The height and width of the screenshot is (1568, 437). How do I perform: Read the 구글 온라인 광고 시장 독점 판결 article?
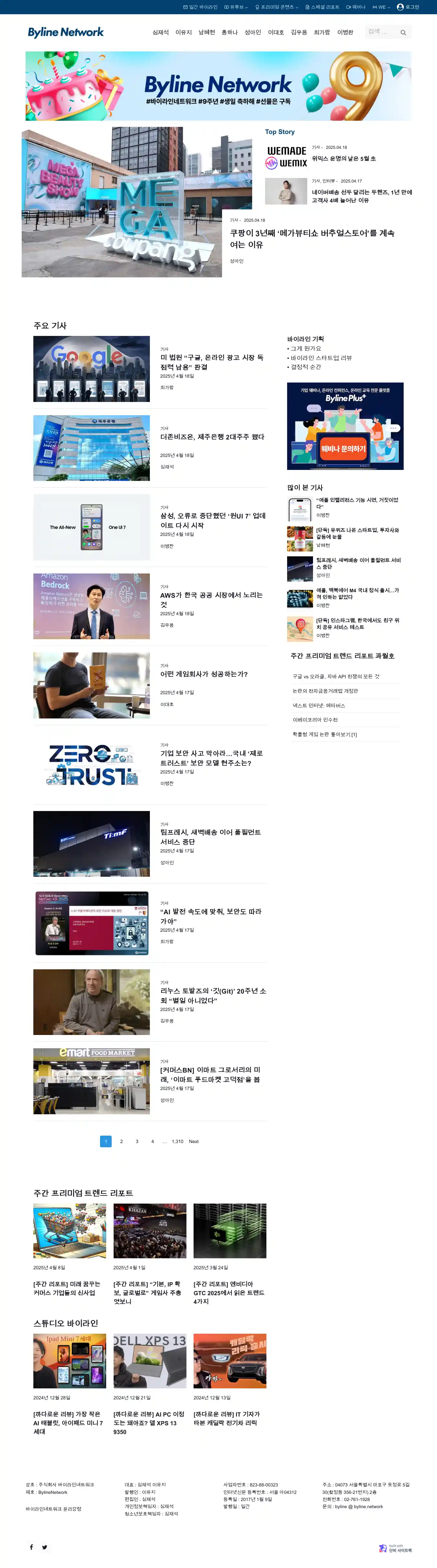(x=212, y=362)
